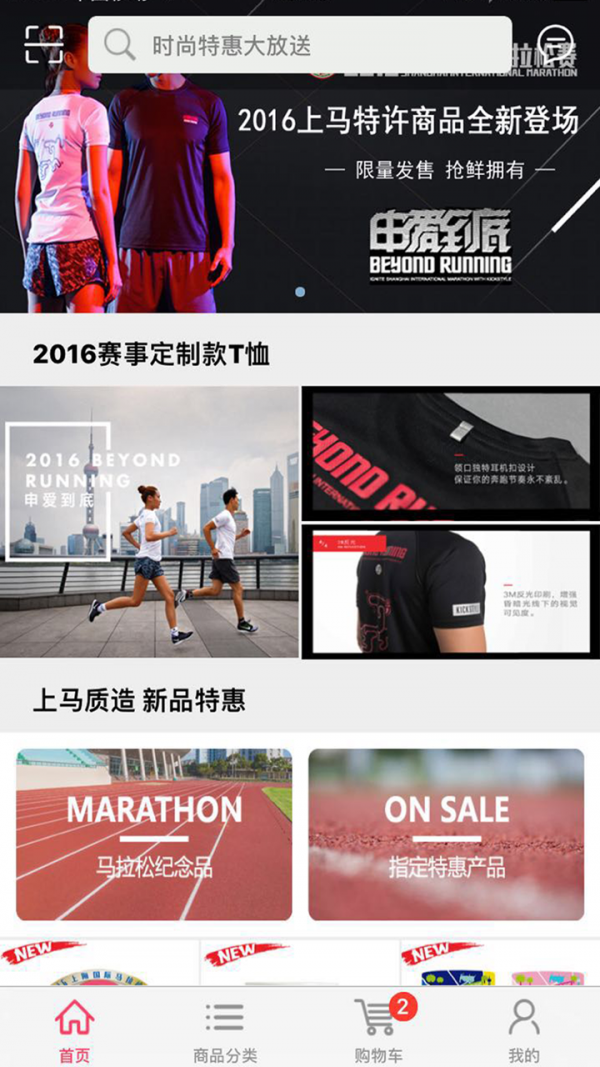View the 2016 Beyond Running runners tile
Viewport: 600px width, 1067px height.
[149, 522]
